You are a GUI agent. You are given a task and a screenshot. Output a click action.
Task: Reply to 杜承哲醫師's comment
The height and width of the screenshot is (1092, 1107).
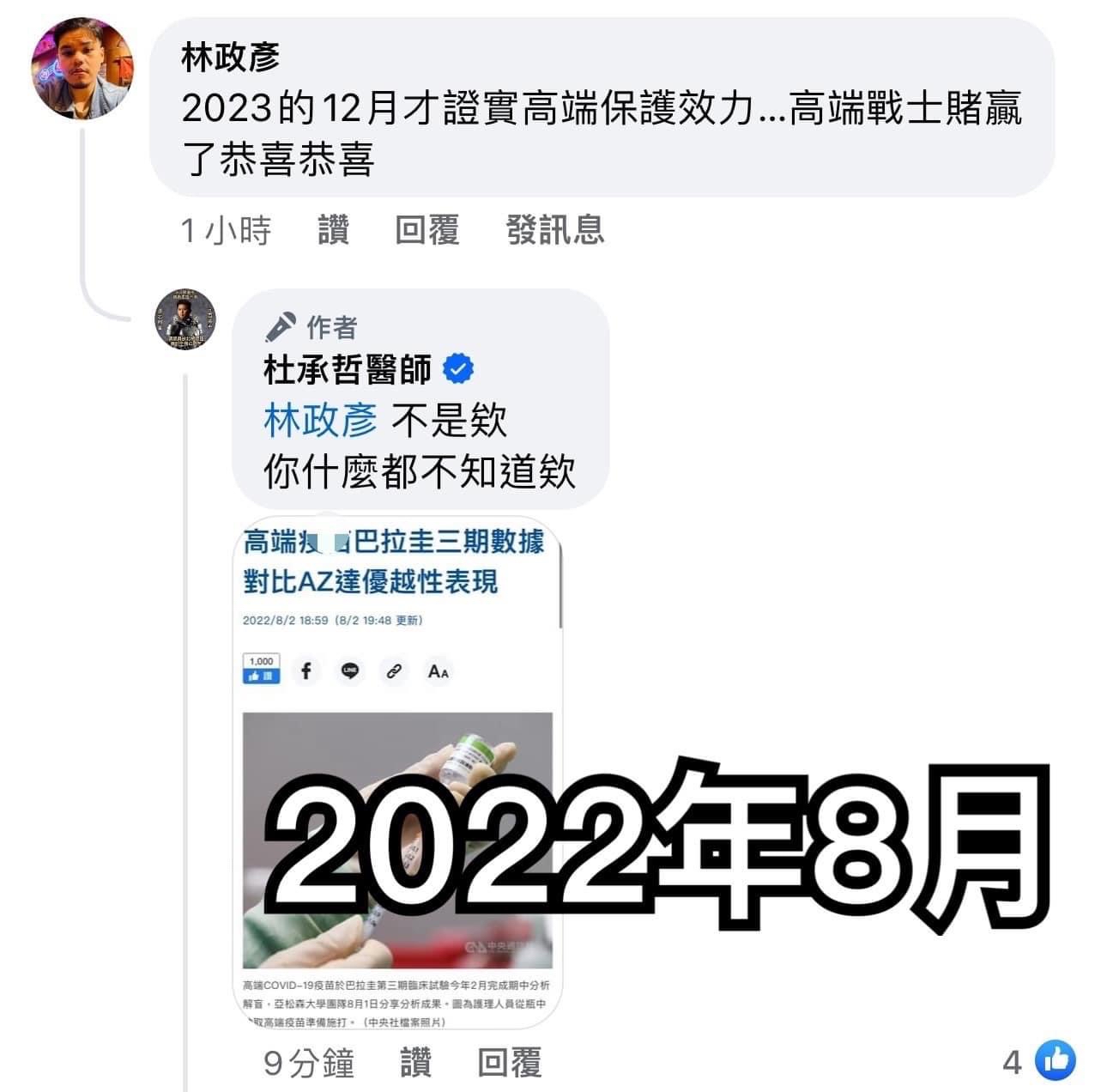[x=509, y=1063]
